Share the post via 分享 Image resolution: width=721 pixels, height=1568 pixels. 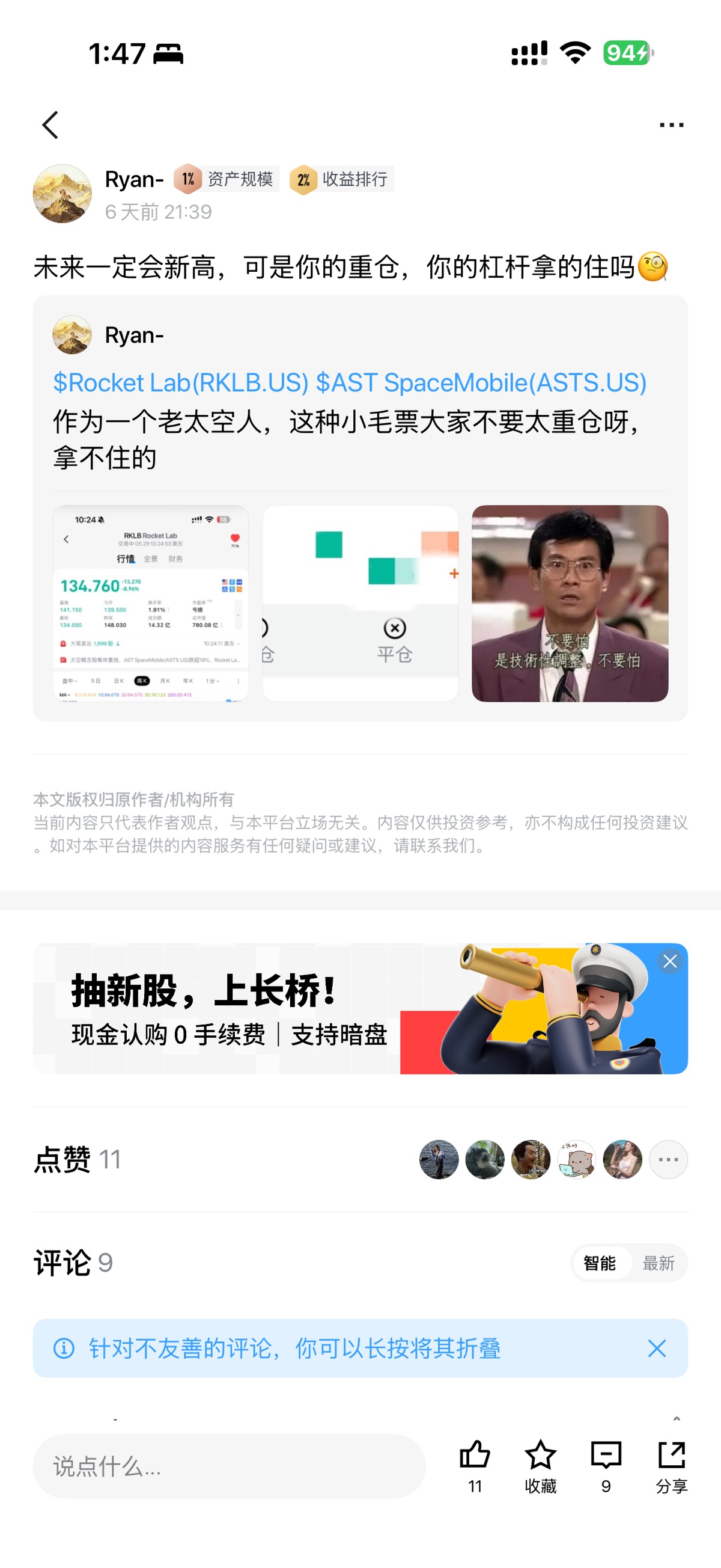tap(672, 1466)
